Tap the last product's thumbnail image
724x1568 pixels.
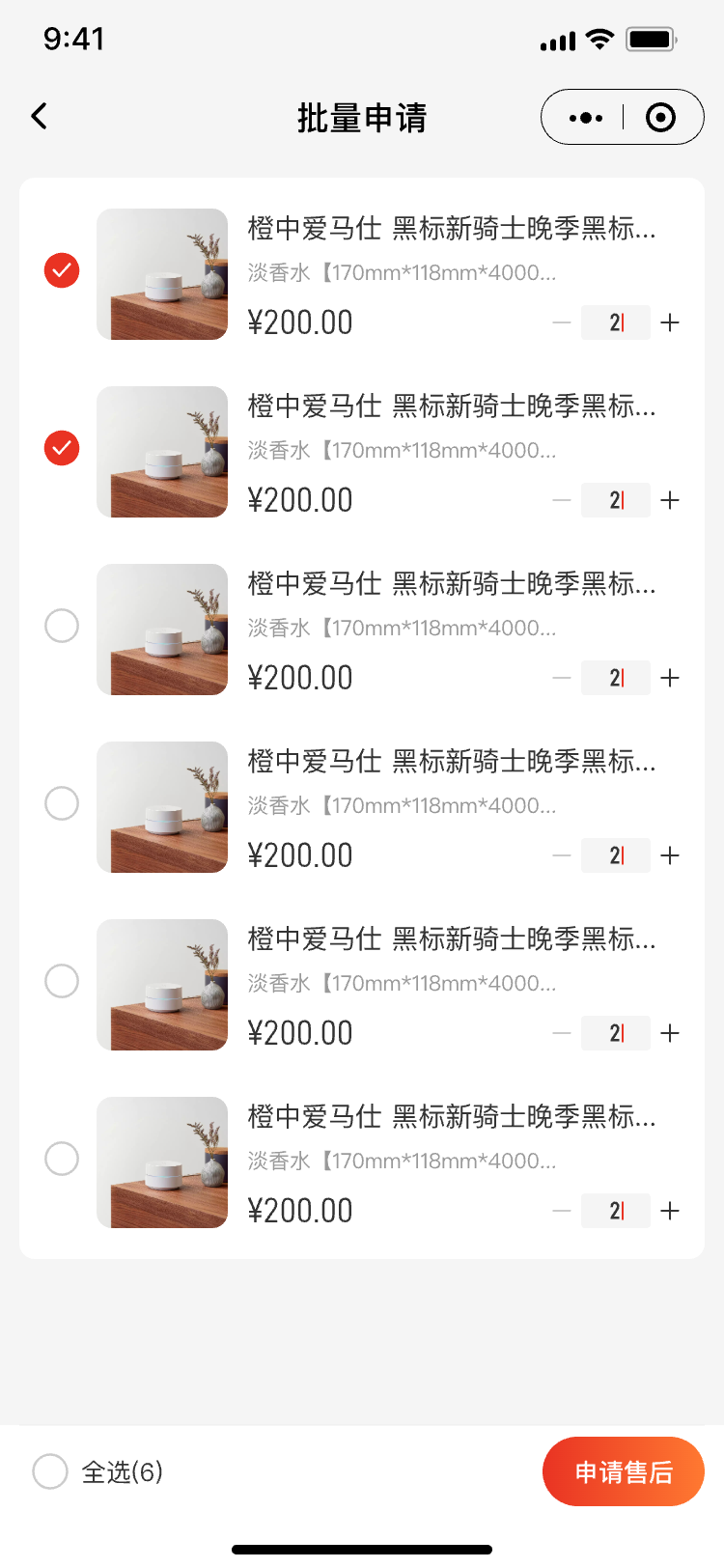click(161, 1162)
